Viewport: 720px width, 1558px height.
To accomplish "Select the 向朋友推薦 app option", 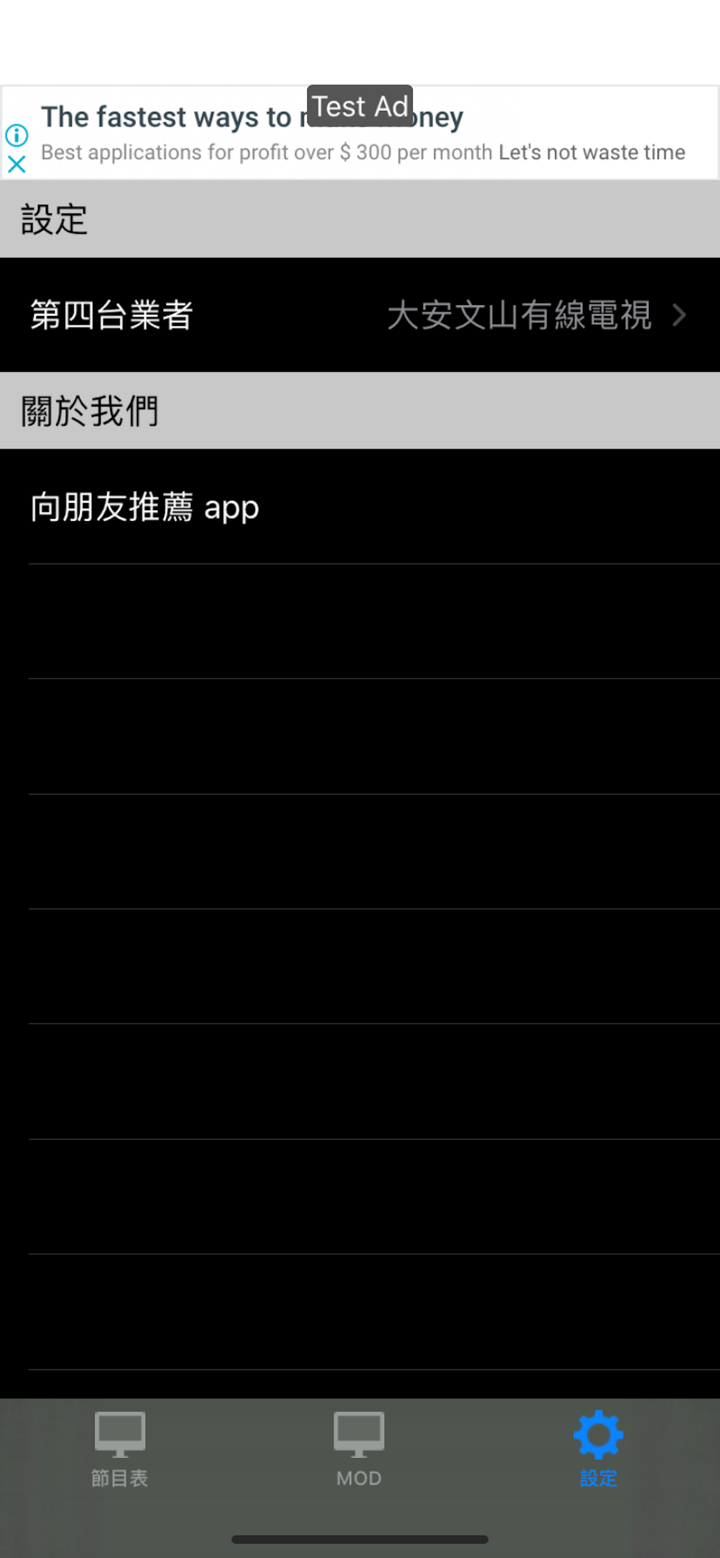I will (144, 507).
